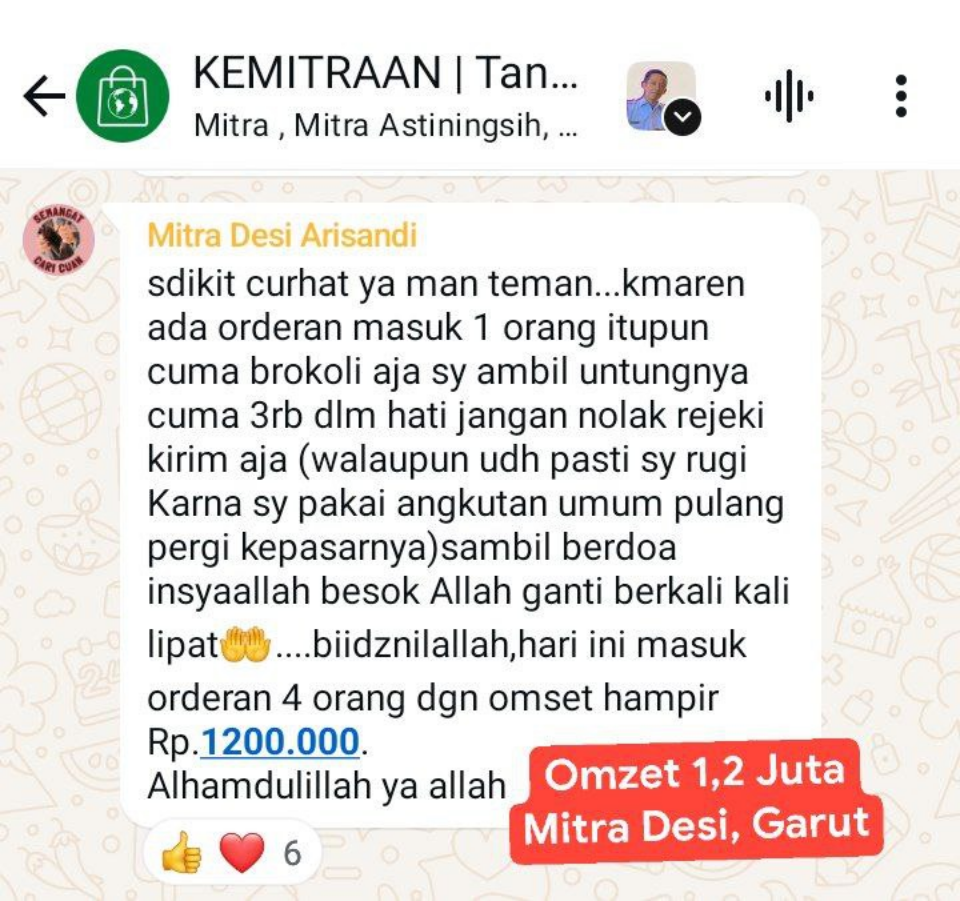Image resolution: width=960 pixels, height=901 pixels.
Task: View the participant avatar in the header
Action: click(662, 96)
